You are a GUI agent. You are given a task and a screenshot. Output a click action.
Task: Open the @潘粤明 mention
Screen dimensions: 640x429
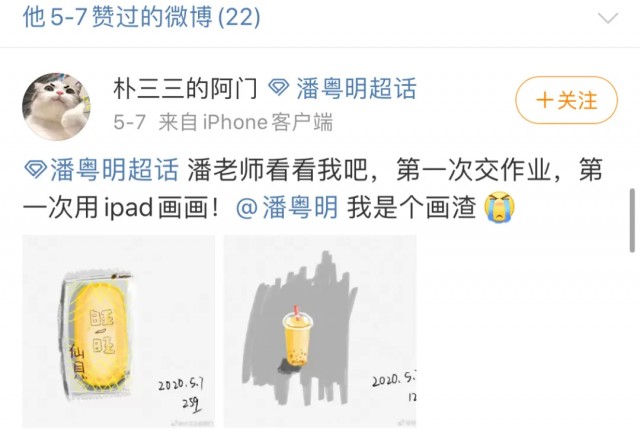pos(288,208)
